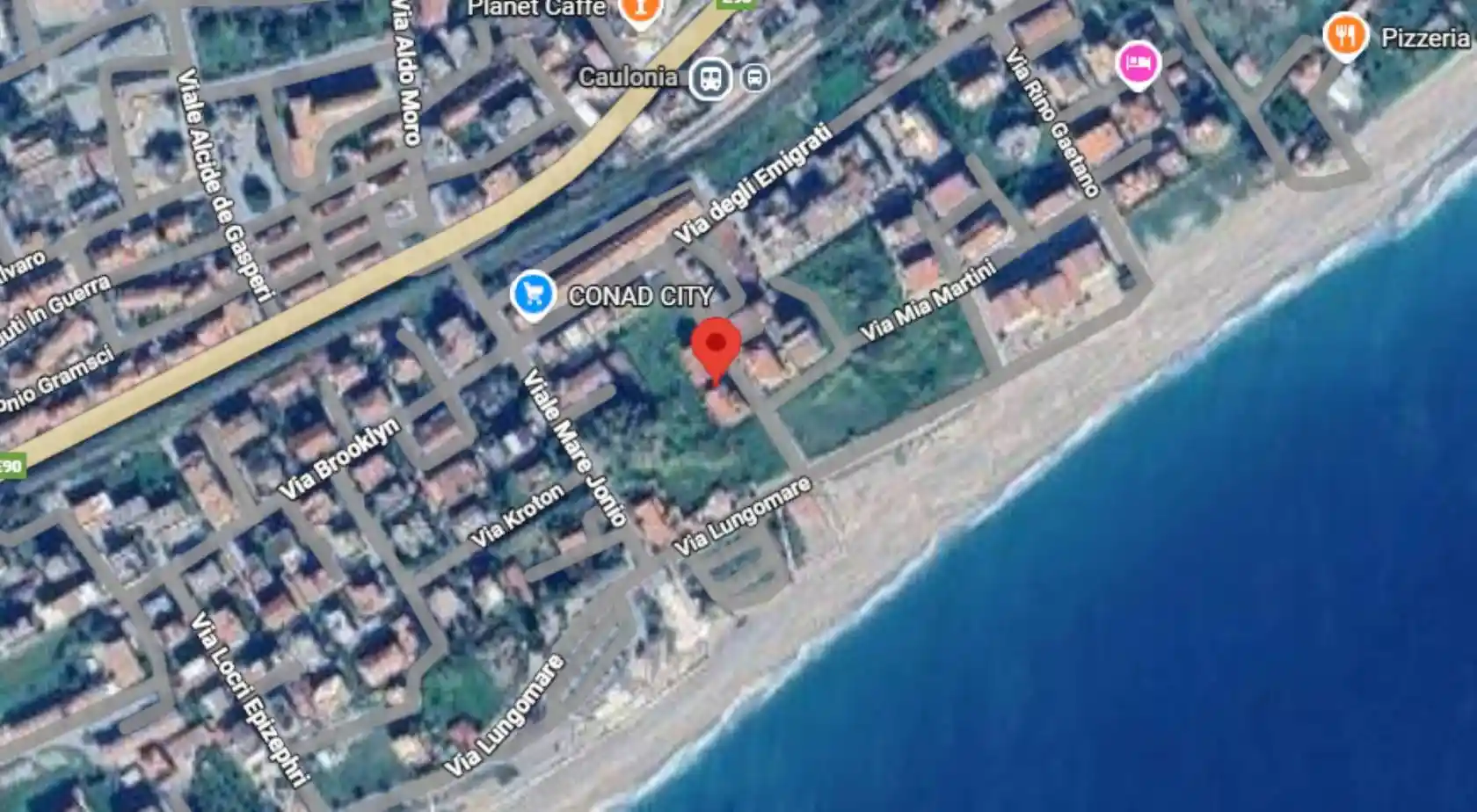Open the Caulonia train station marker
This screenshot has height=812, width=1477.
tap(709, 79)
